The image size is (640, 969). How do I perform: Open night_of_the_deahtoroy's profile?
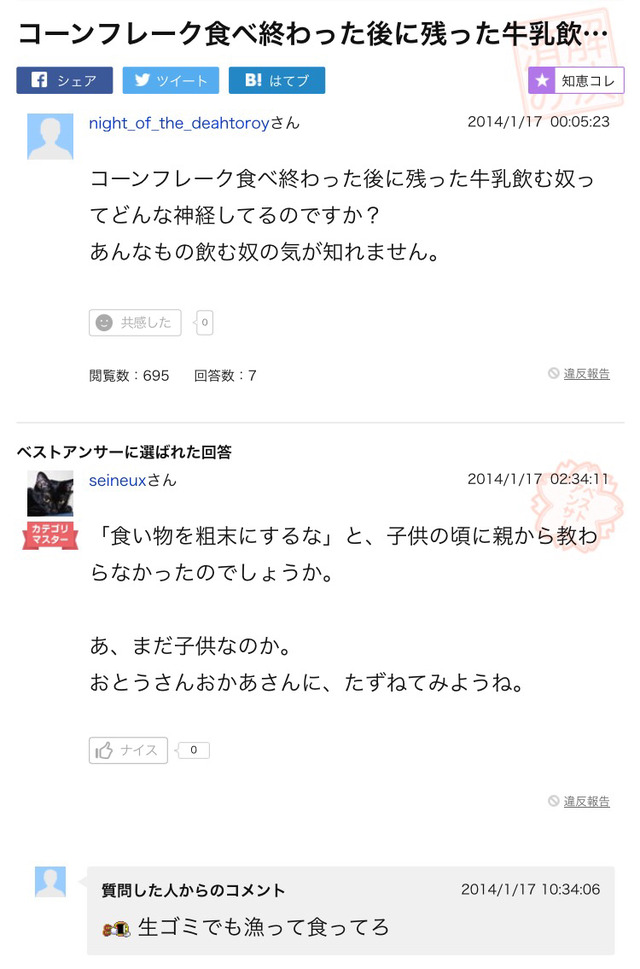pos(179,123)
